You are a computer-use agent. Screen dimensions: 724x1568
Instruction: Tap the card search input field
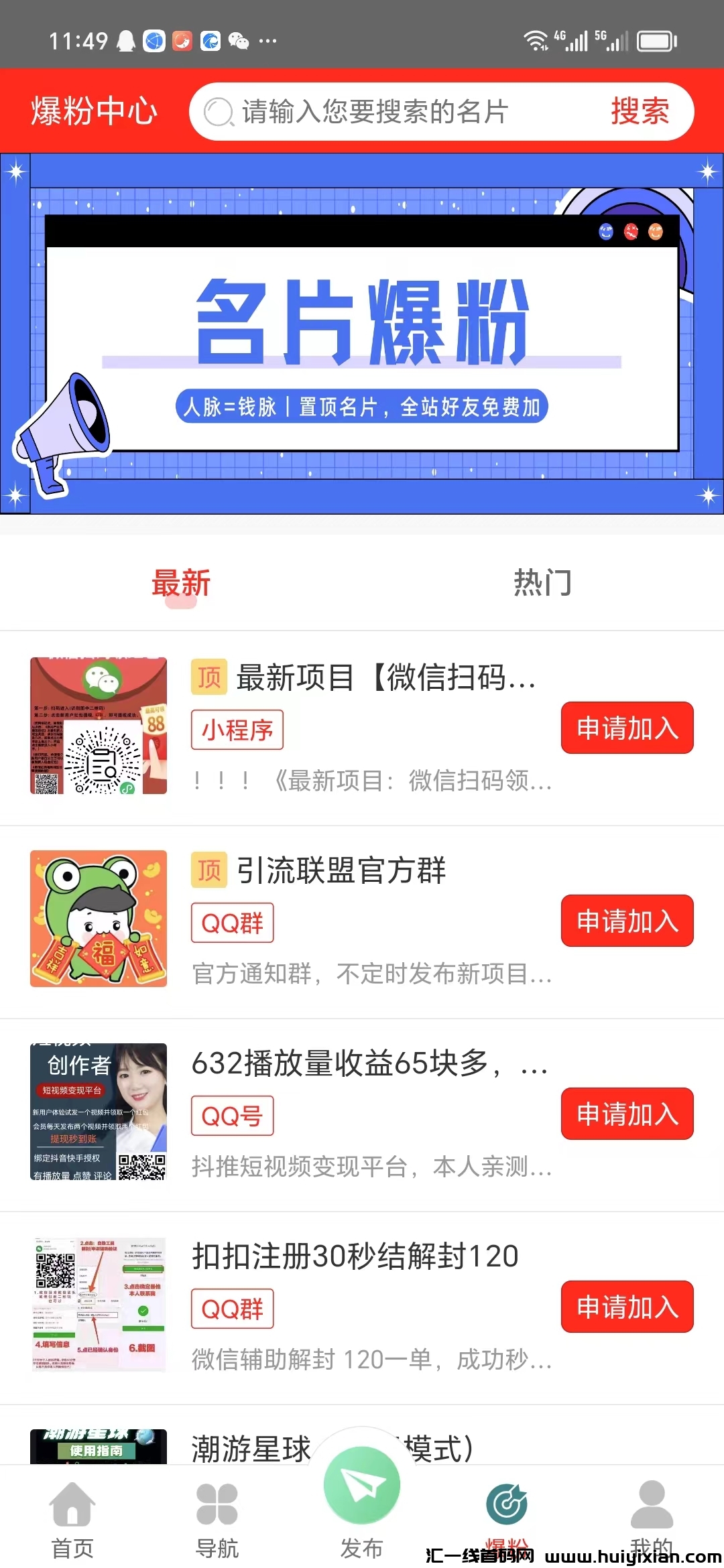(402, 112)
